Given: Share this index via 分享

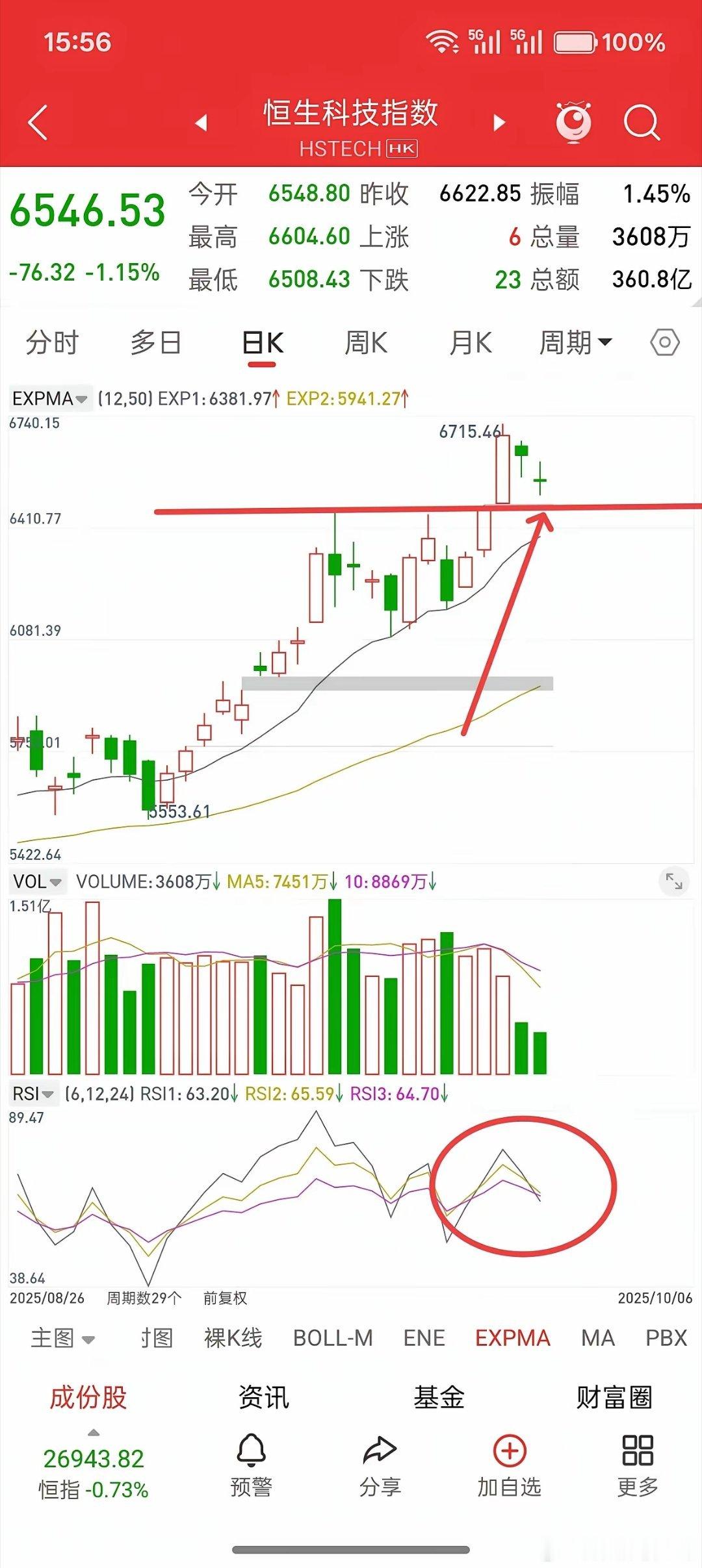Looking at the screenshot, I should point(380,1468).
